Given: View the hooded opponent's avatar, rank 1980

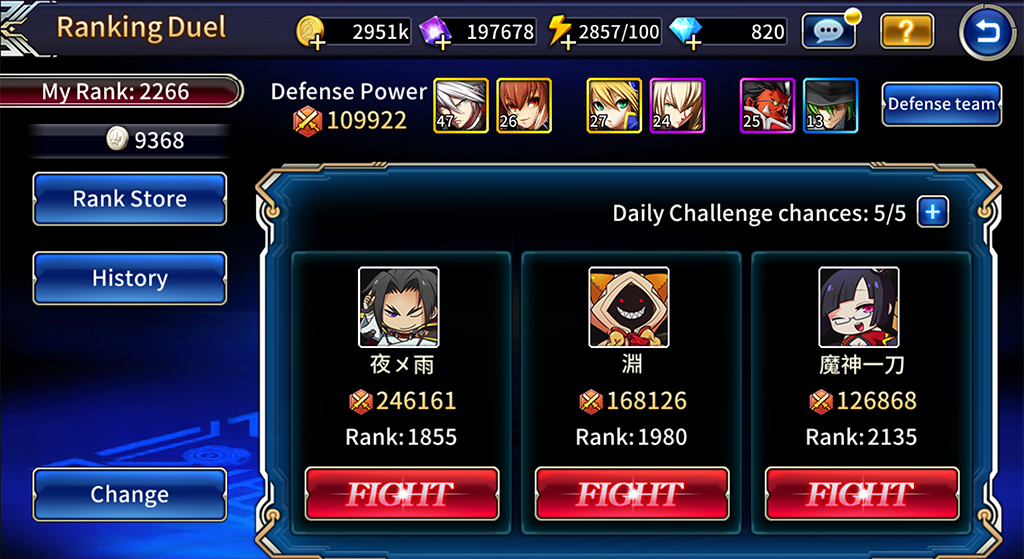Looking at the screenshot, I should pos(629,307).
